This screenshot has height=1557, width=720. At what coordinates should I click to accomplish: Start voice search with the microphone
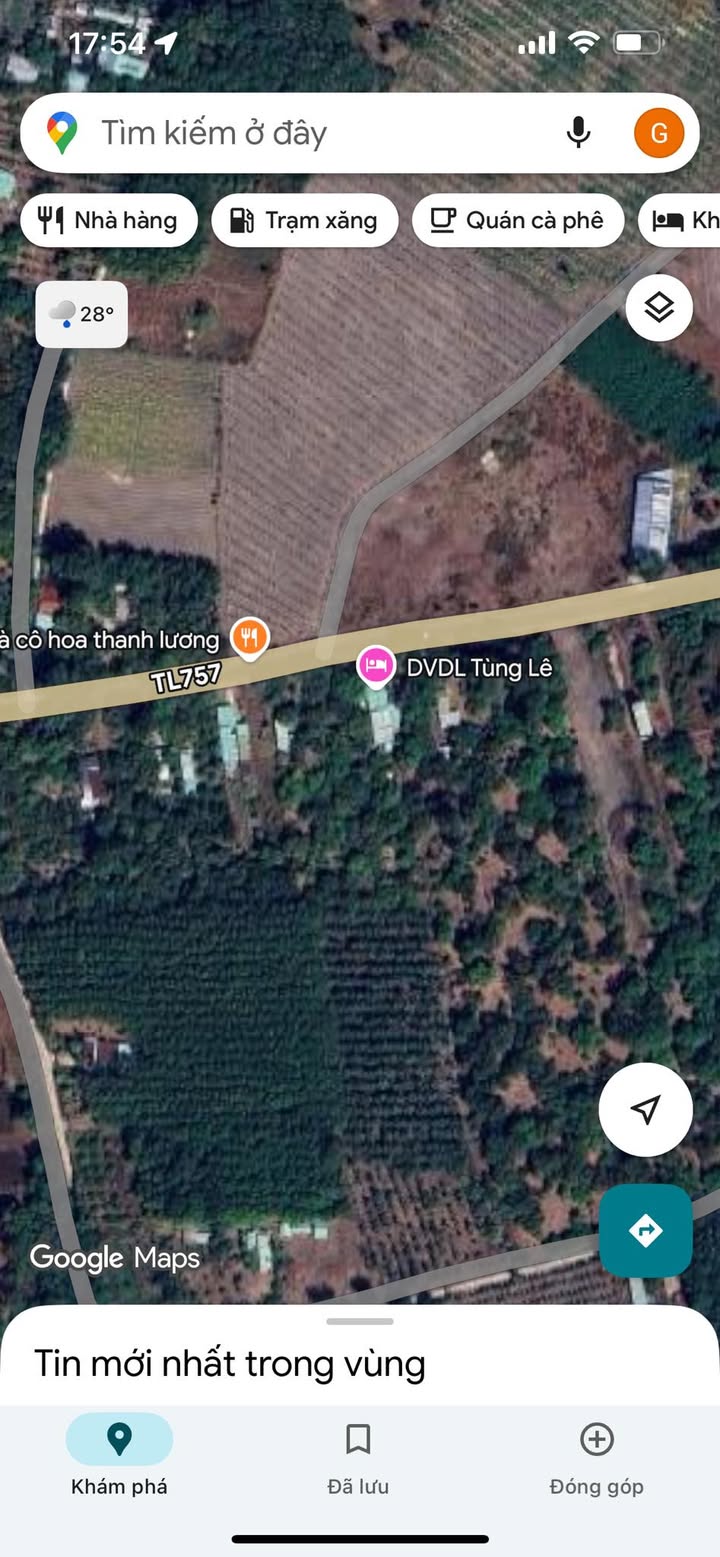point(578,133)
